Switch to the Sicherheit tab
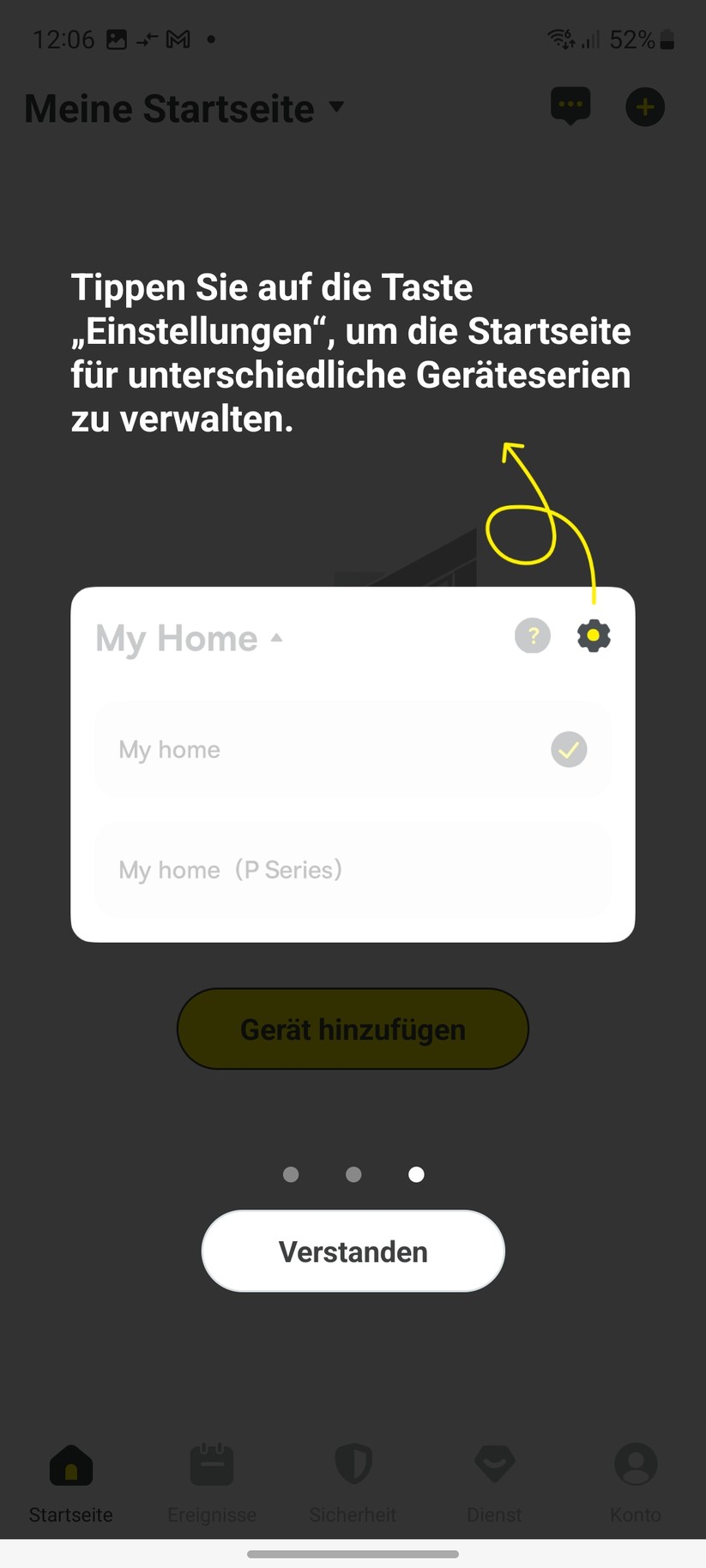 (353, 1479)
